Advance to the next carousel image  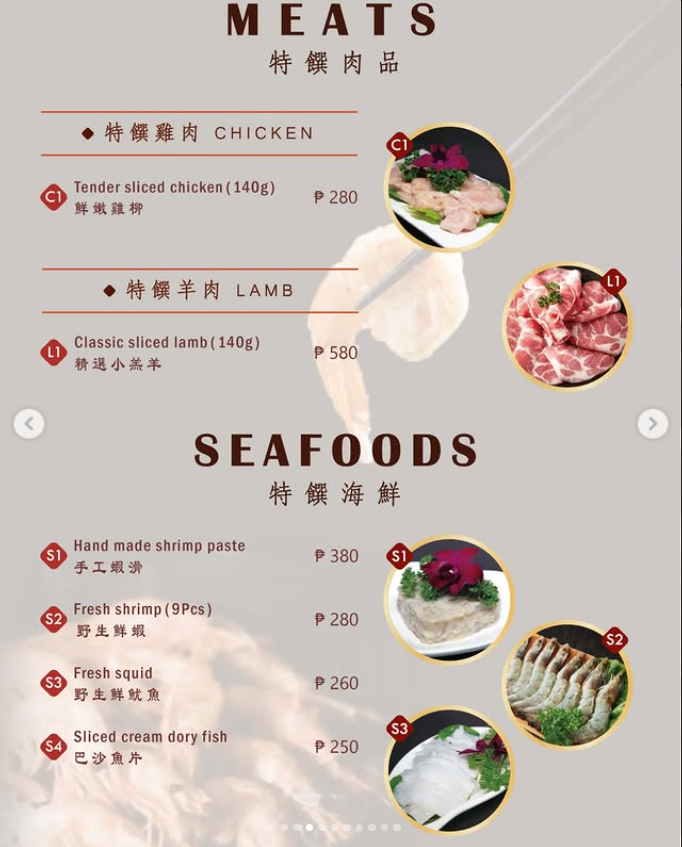[652, 424]
